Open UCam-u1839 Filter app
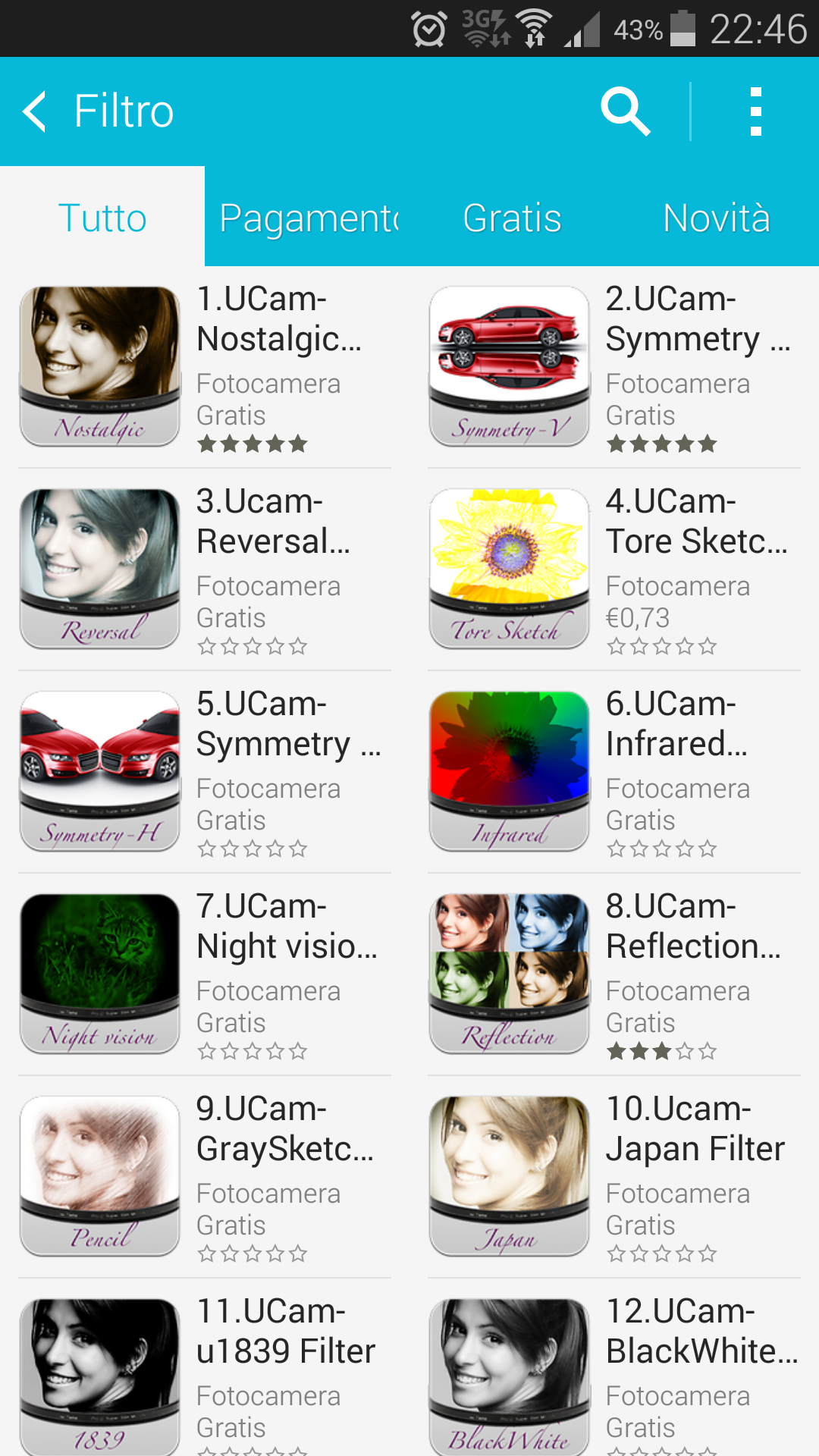The width and height of the screenshot is (819, 1456). pyautogui.click(x=205, y=1373)
